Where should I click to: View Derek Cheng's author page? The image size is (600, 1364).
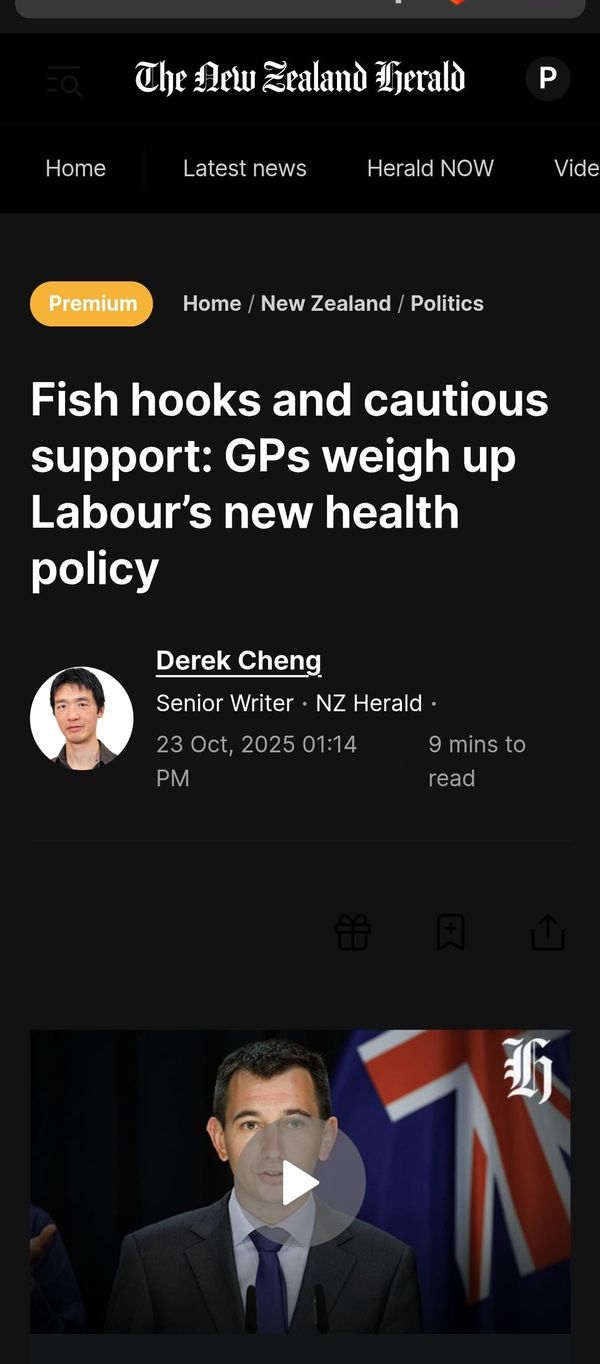(238, 661)
